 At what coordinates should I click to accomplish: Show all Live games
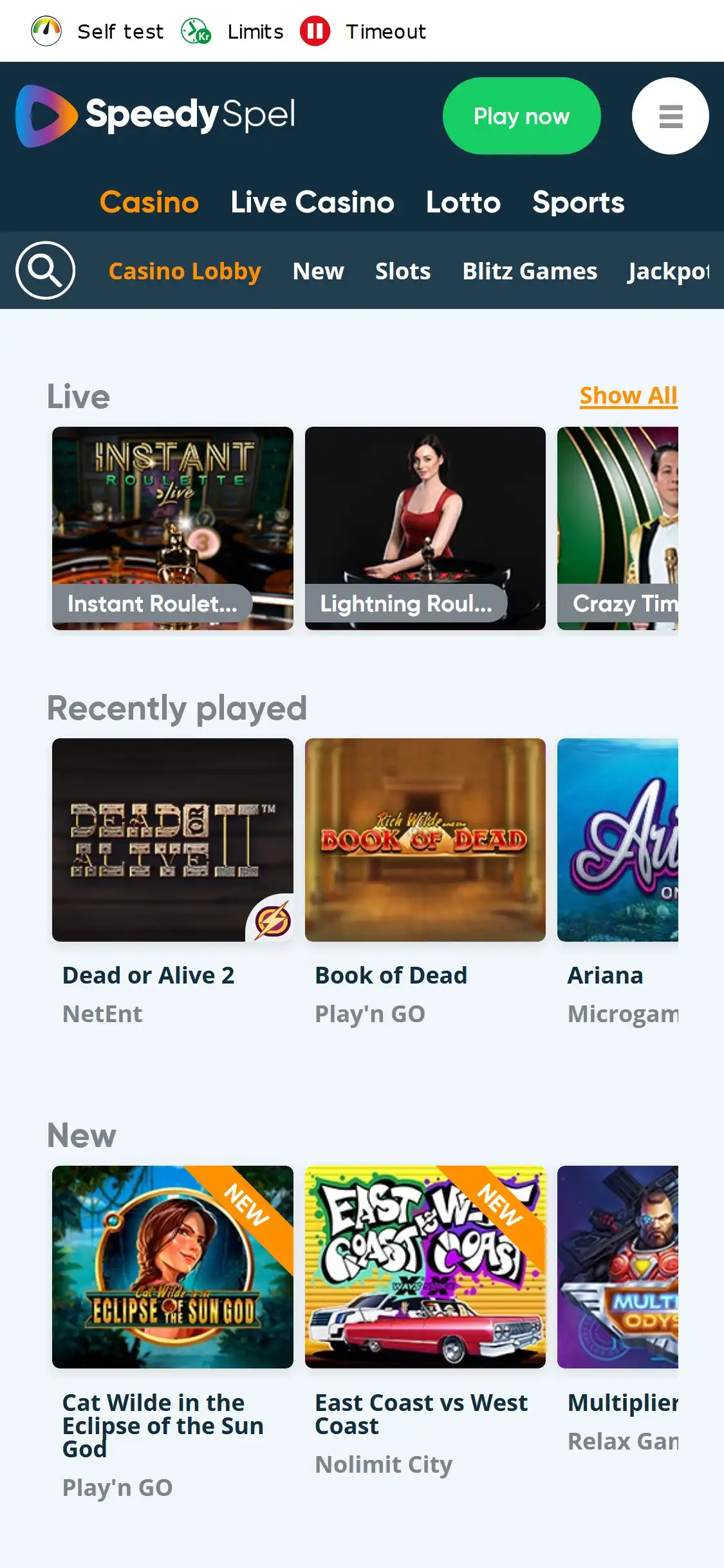[x=628, y=396]
